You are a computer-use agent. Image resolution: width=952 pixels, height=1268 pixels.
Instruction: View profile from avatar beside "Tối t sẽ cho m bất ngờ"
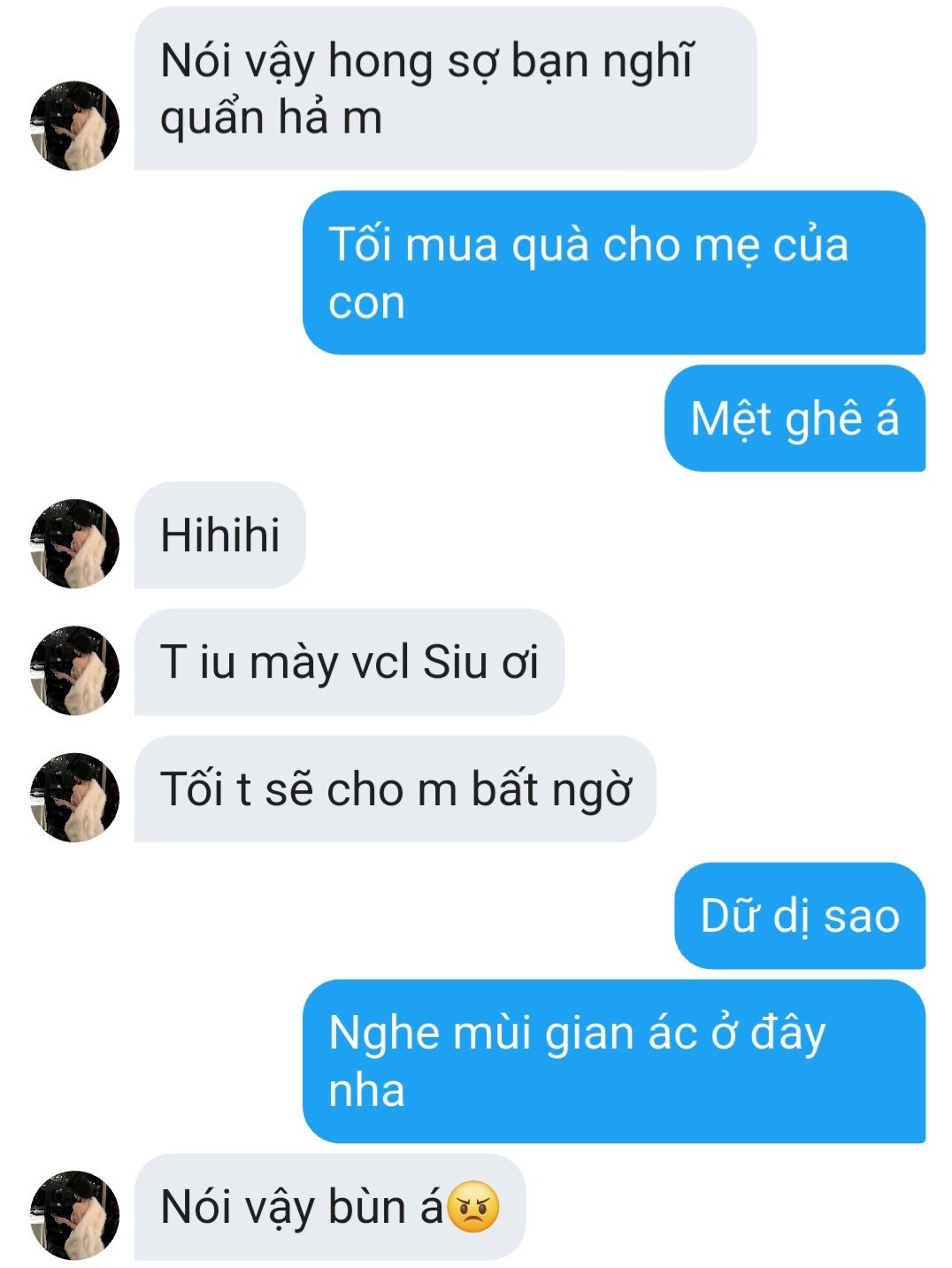[x=74, y=796]
